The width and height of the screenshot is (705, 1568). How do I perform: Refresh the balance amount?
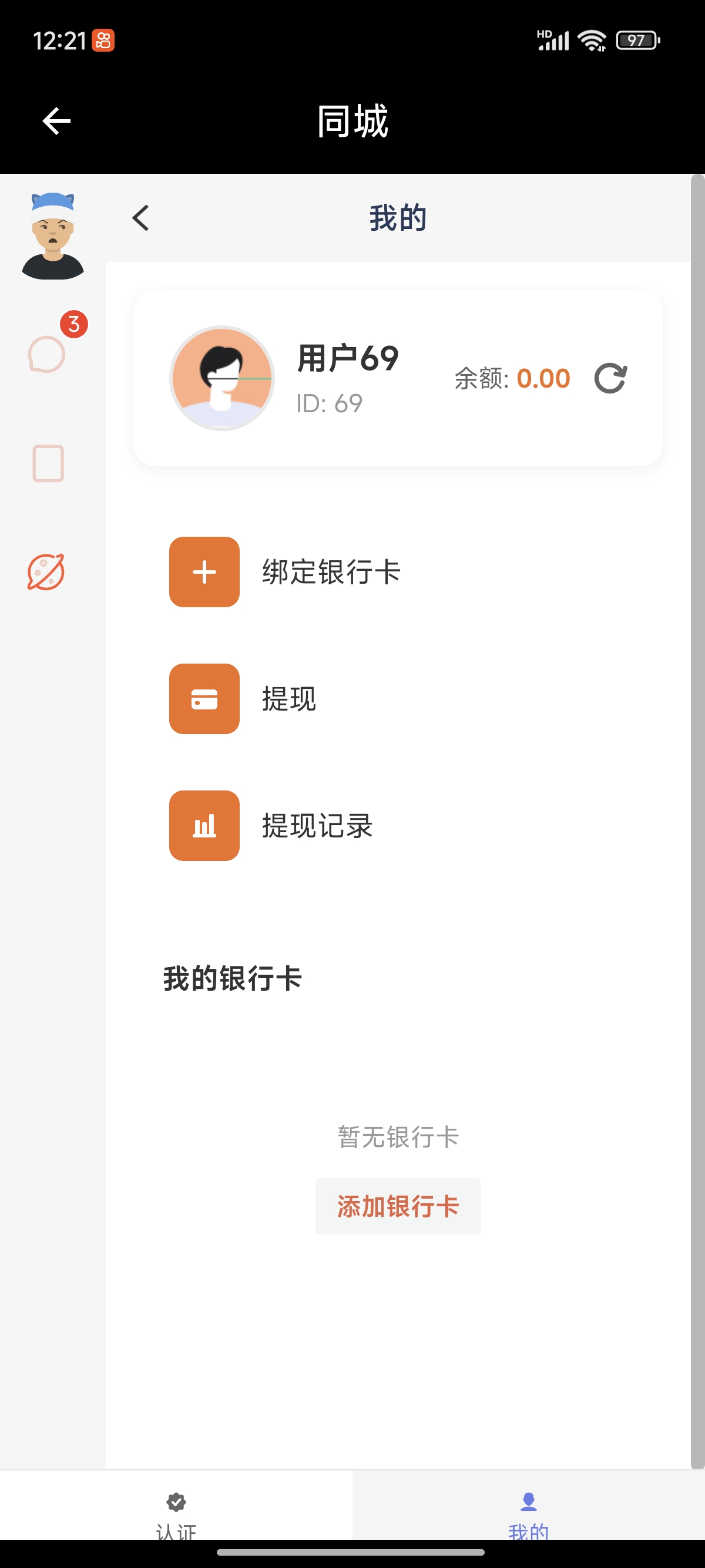tap(610, 379)
